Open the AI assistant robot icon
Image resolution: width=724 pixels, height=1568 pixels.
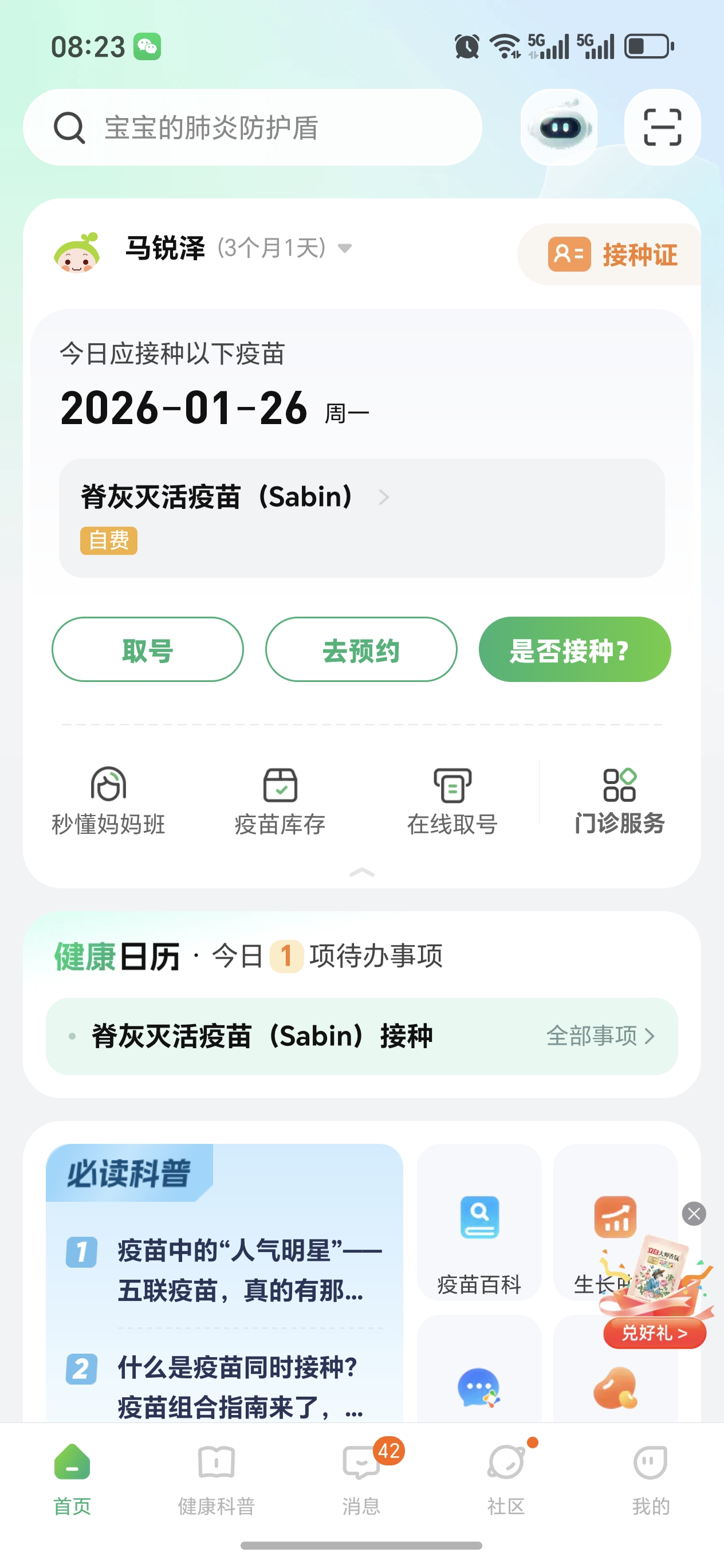tap(558, 127)
